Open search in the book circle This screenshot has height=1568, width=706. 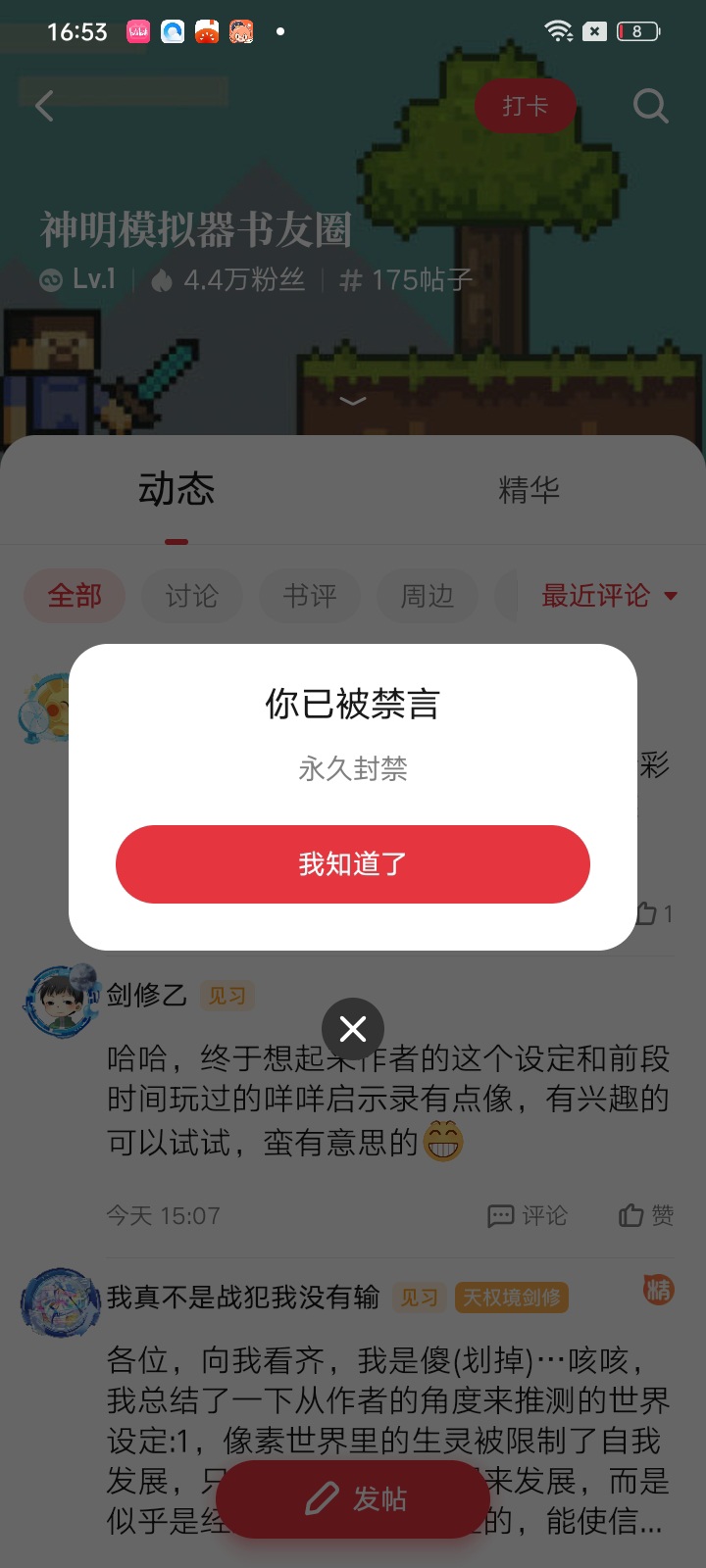click(650, 106)
